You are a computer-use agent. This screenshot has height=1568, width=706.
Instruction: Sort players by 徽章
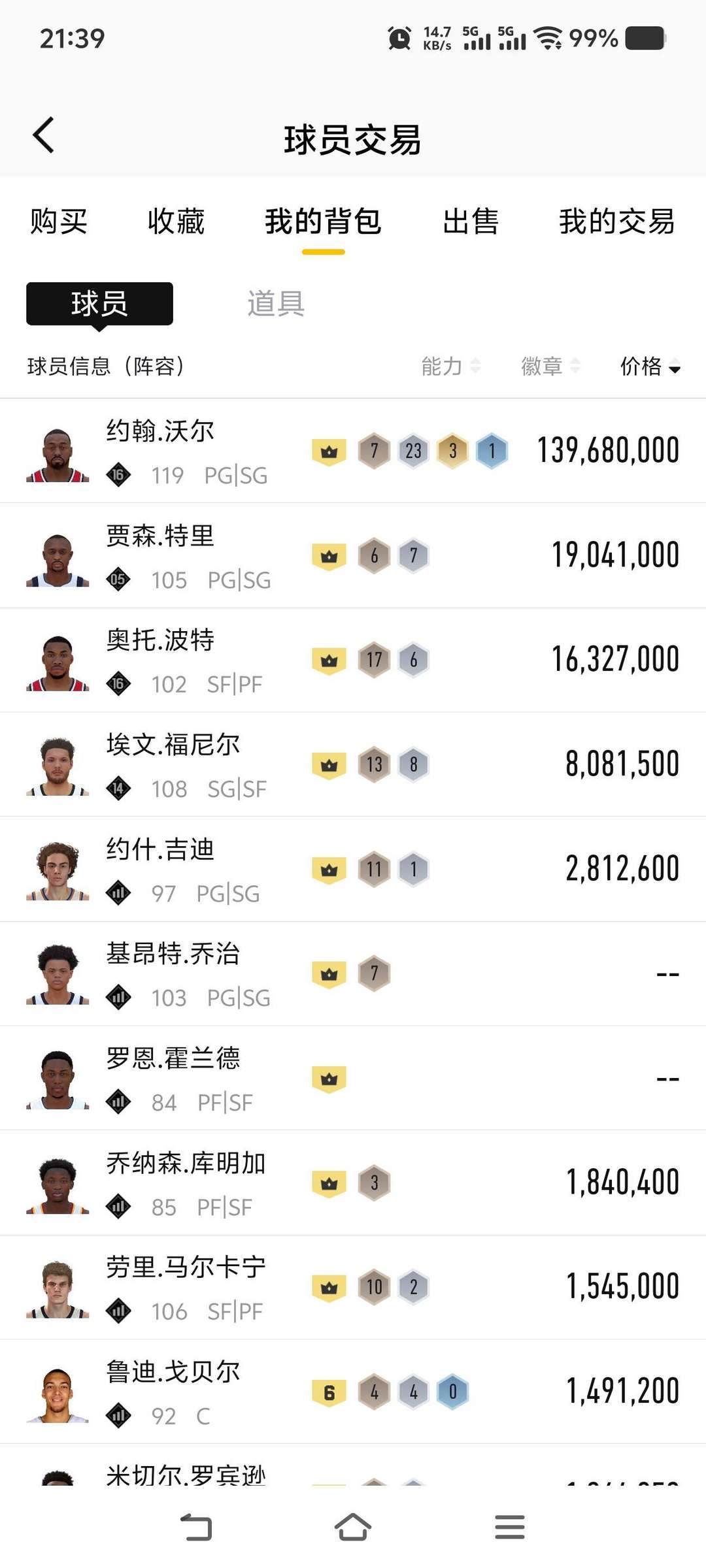click(x=550, y=367)
